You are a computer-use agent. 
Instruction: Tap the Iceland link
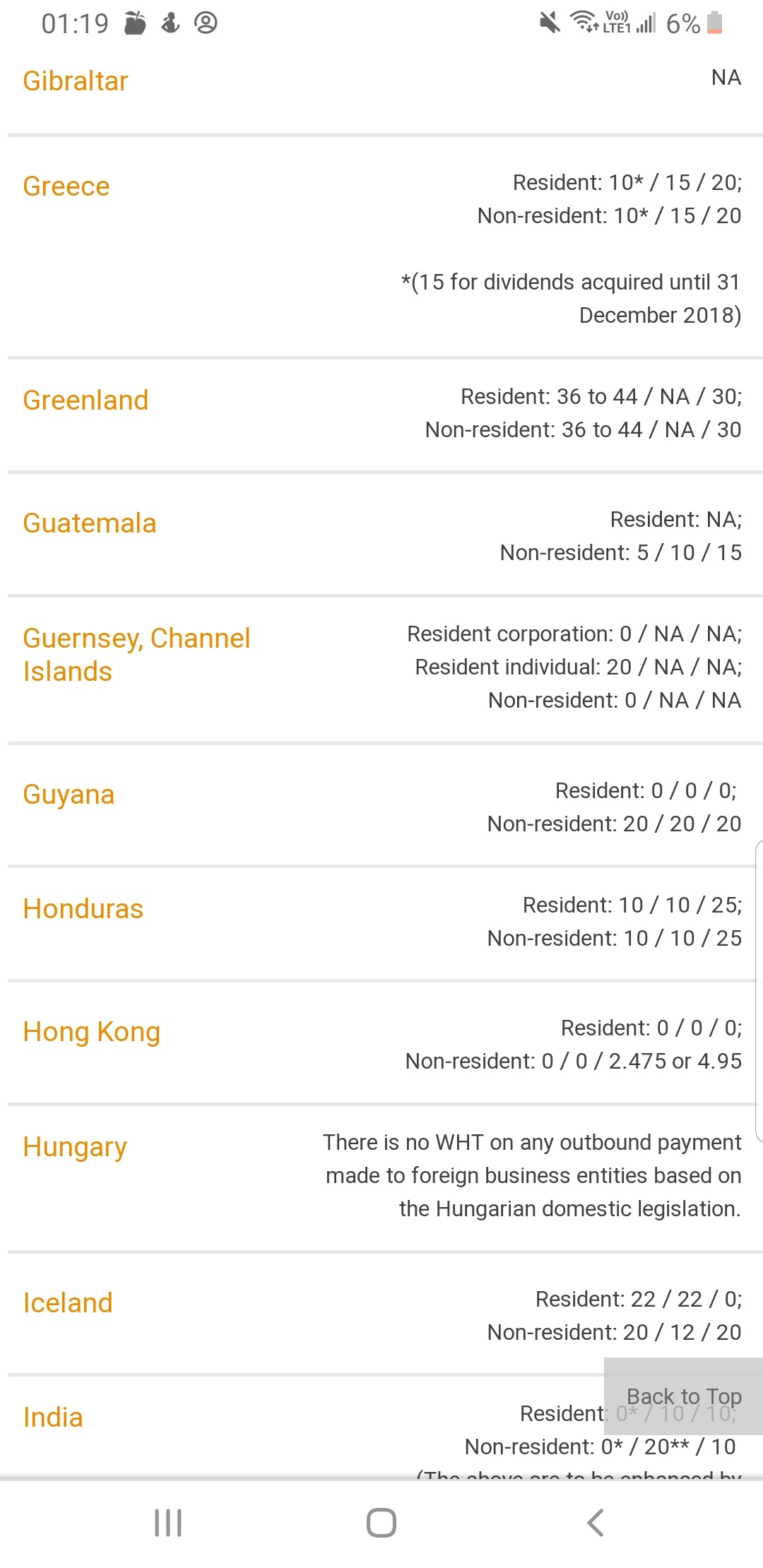pos(68,1303)
